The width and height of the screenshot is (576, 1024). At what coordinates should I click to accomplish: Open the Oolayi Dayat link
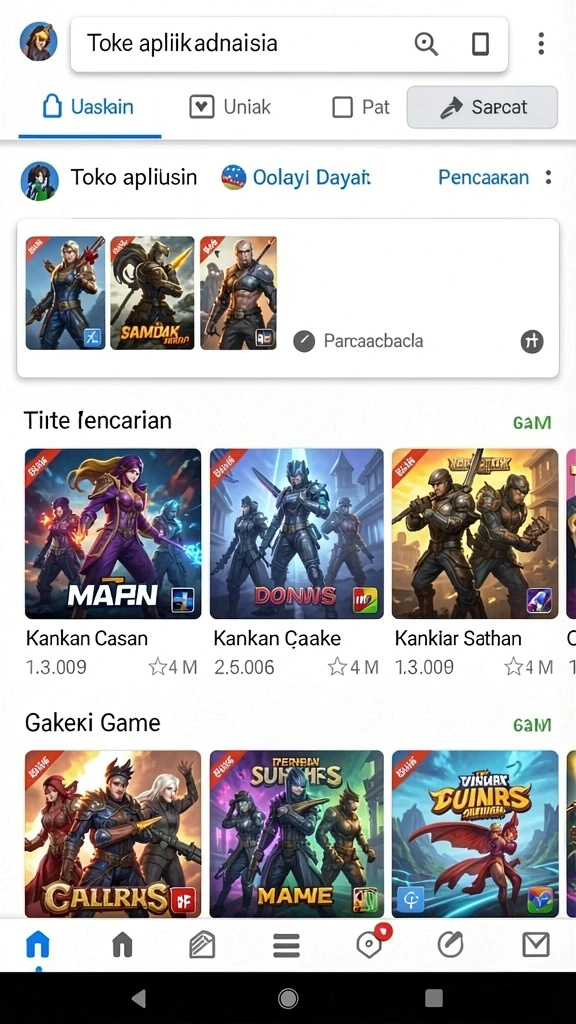(x=296, y=177)
